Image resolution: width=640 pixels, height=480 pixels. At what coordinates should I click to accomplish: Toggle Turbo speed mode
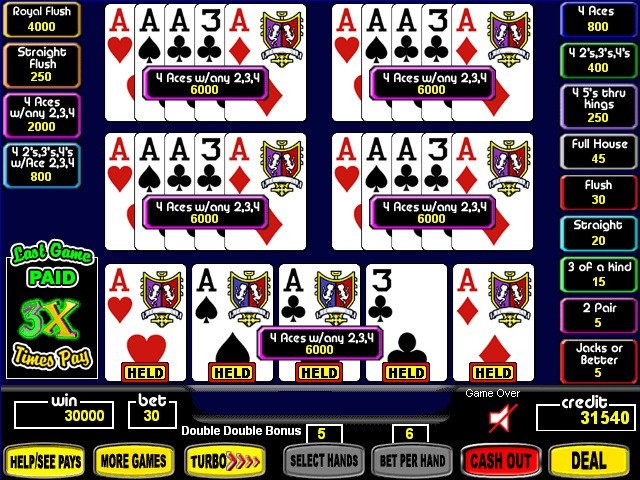coord(222,460)
